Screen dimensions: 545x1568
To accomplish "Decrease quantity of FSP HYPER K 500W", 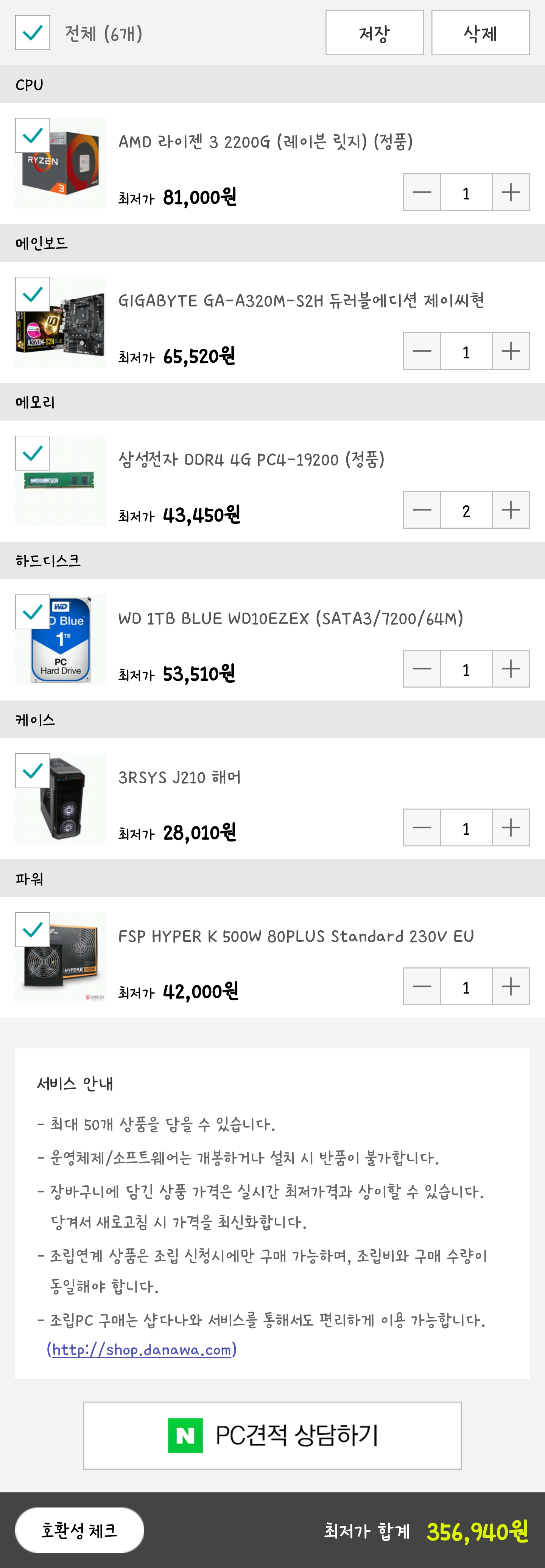I will click(x=421, y=987).
